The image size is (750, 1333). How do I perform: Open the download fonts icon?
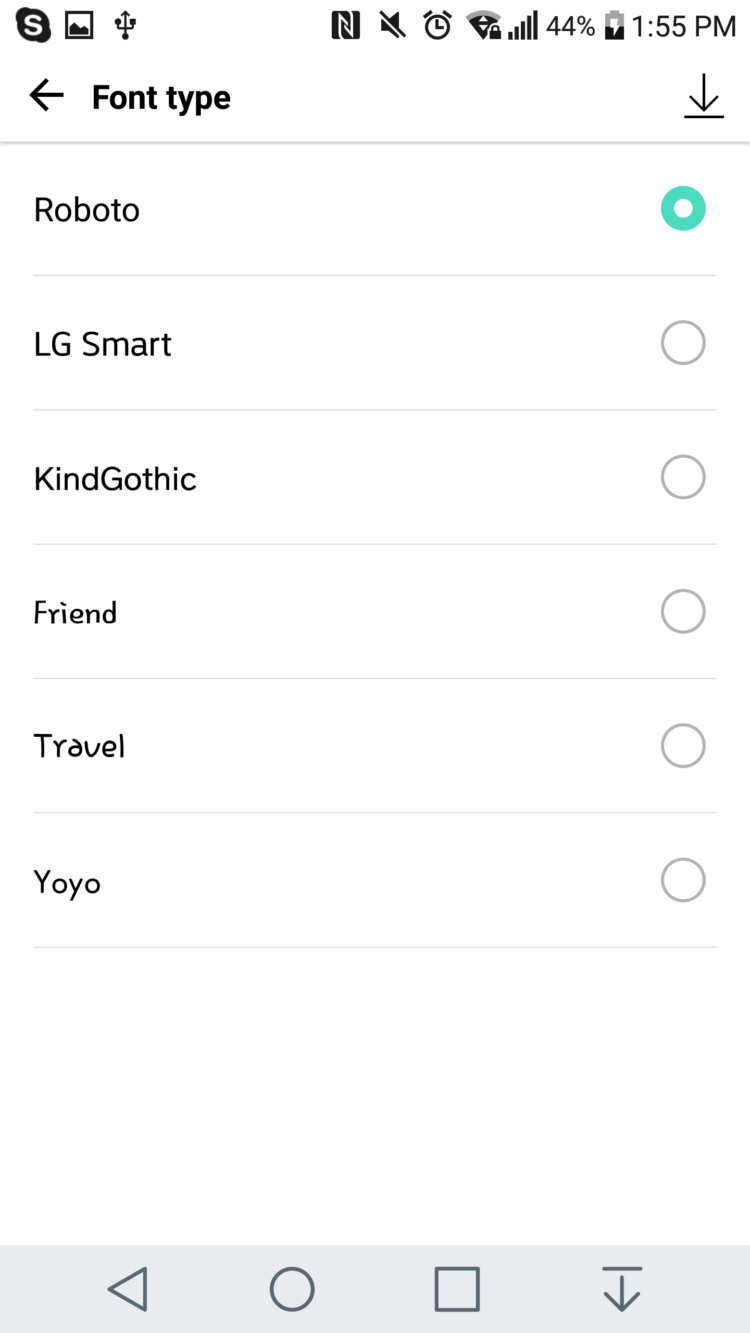(x=703, y=96)
